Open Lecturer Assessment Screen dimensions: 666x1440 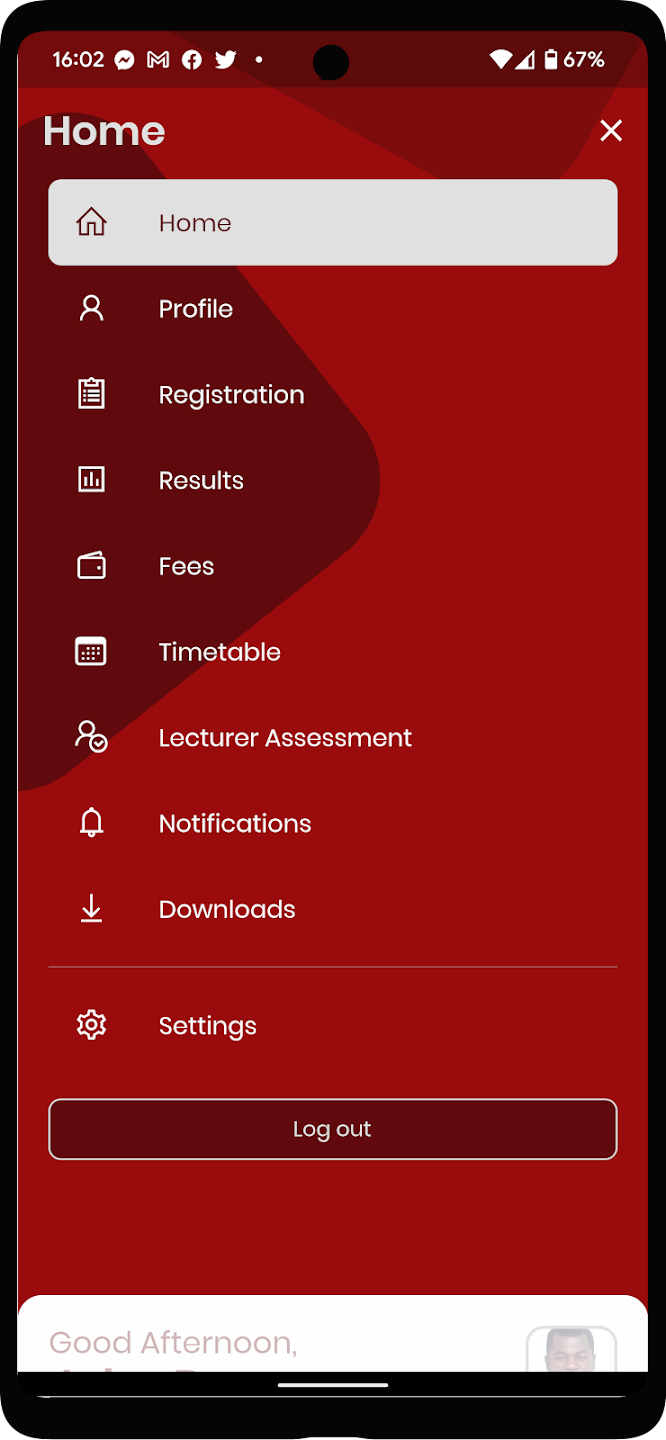[x=285, y=738]
